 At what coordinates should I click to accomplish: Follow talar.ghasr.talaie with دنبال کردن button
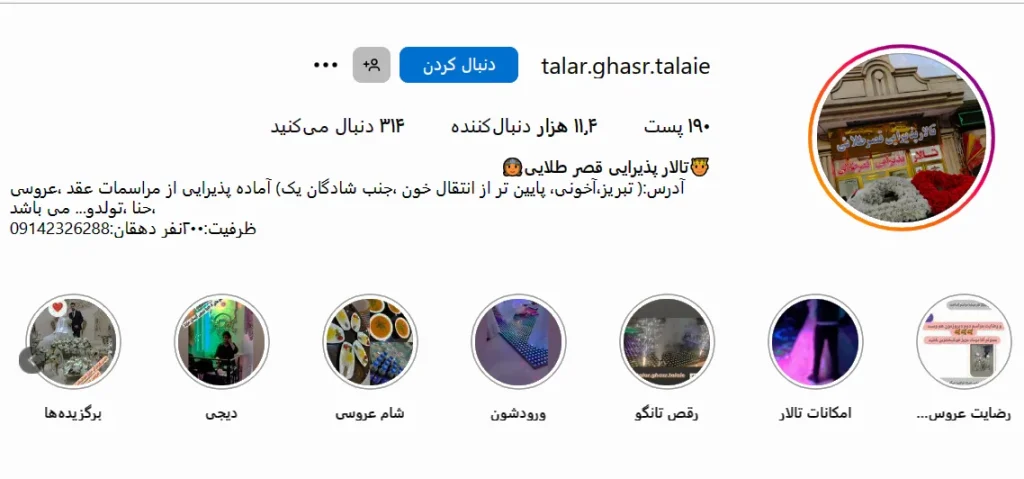tap(458, 65)
